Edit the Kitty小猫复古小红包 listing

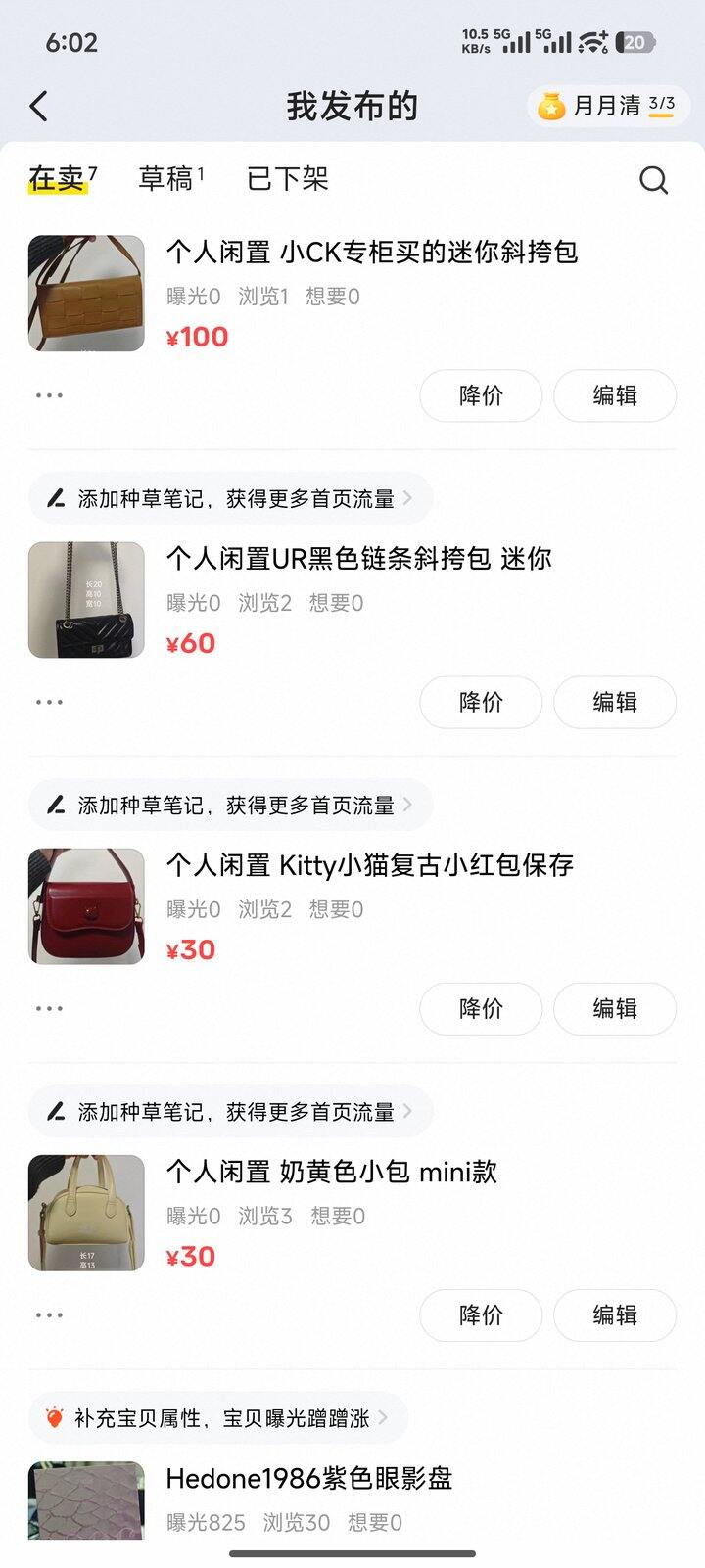(x=615, y=1008)
